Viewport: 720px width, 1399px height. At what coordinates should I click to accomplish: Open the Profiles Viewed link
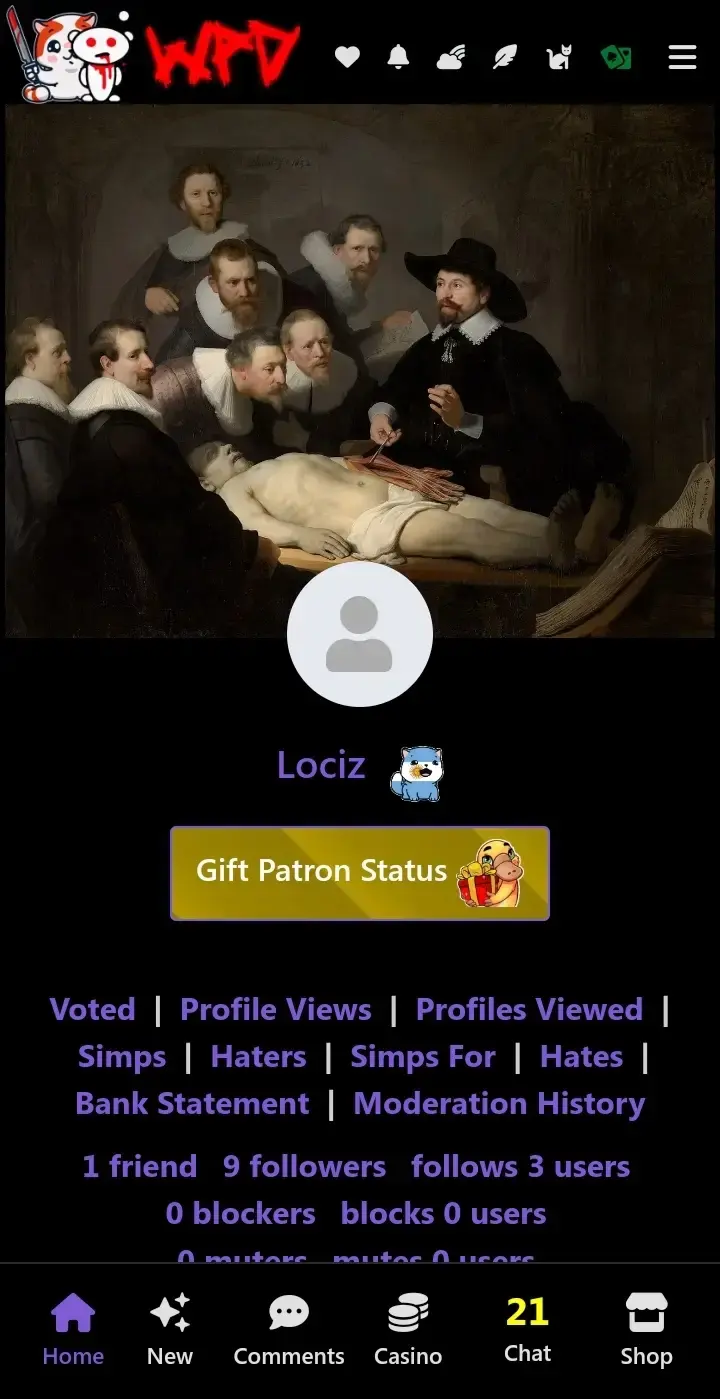click(529, 1009)
